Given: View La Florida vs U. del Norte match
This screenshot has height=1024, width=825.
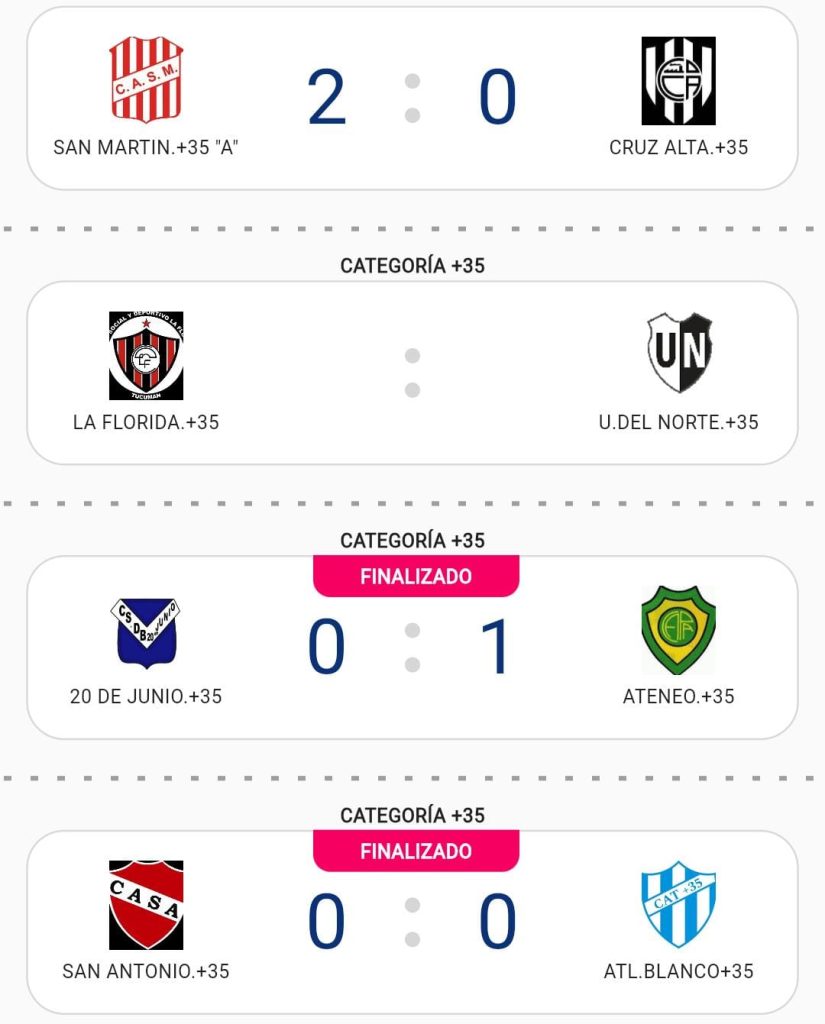Looking at the screenshot, I should pyautogui.click(x=412, y=373).
